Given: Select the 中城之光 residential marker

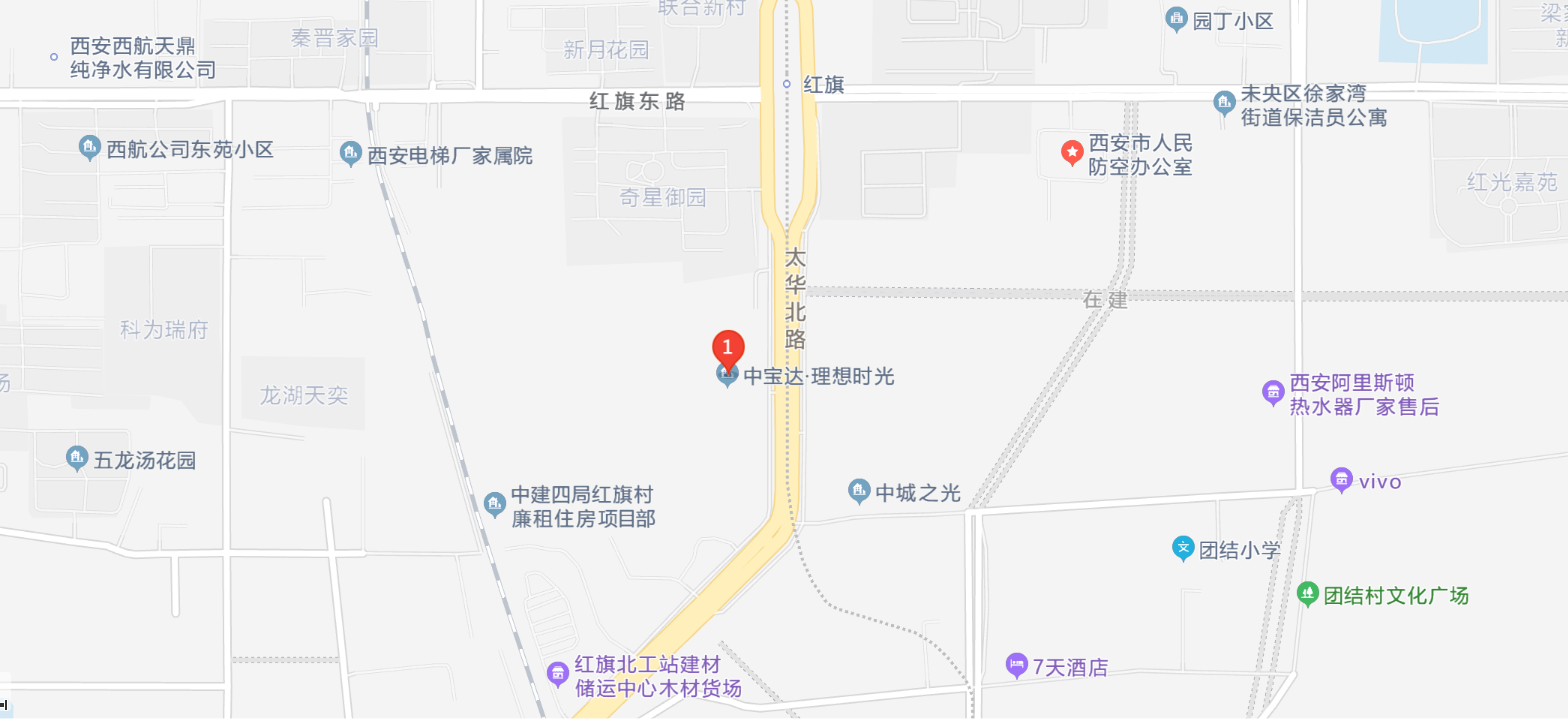Looking at the screenshot, I should 859,491.
